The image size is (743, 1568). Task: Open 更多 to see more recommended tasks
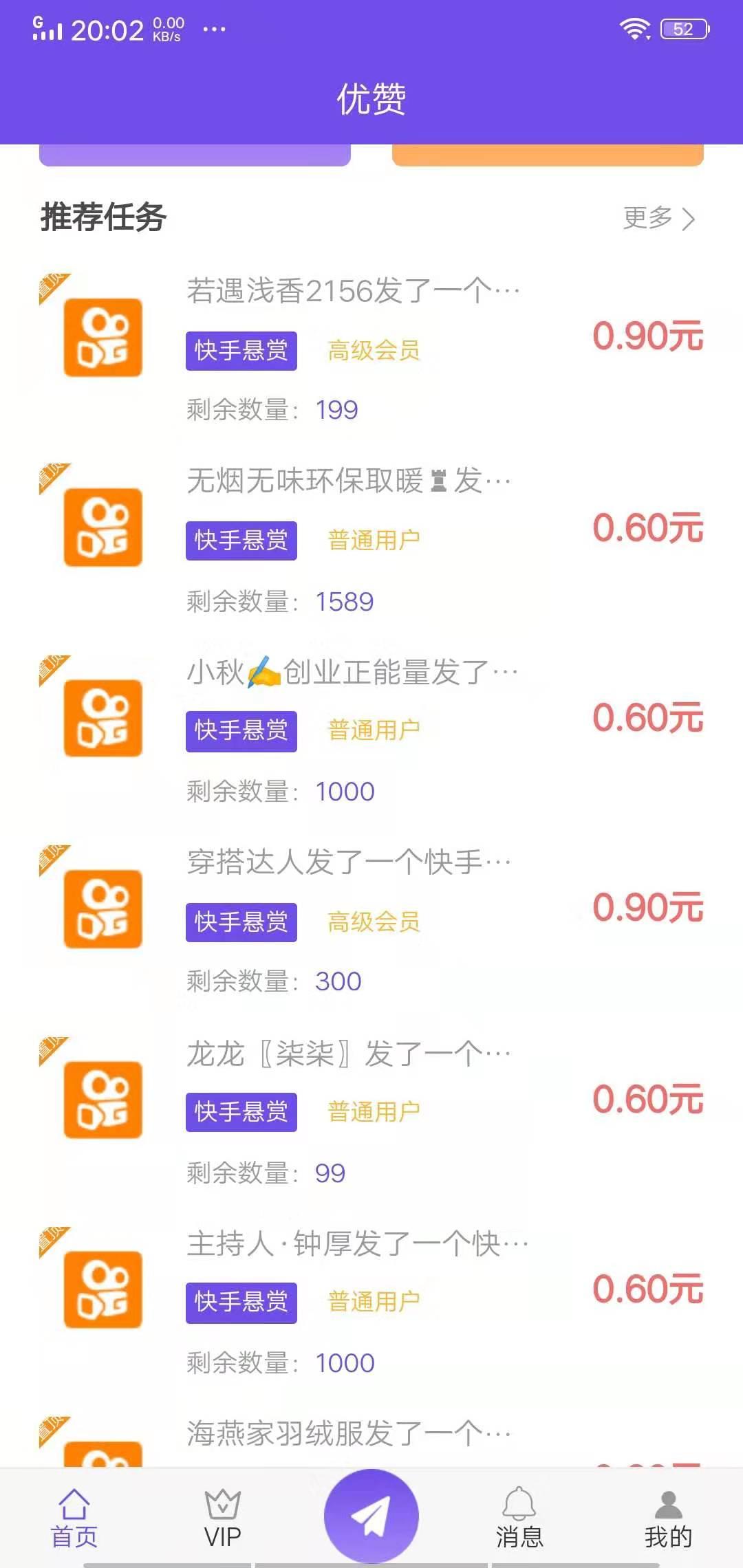pos(659,218)
